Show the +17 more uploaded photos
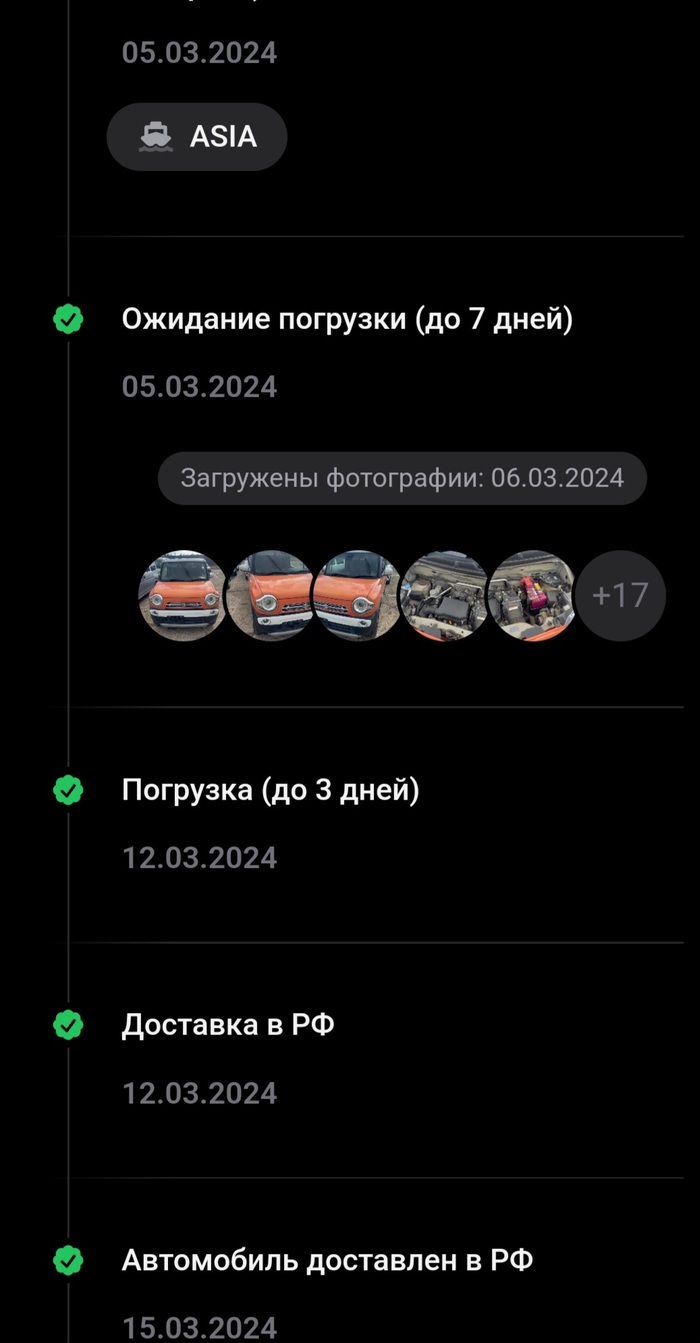The height and width of the screenshot is (1343, 700). [x=620, y=596]
